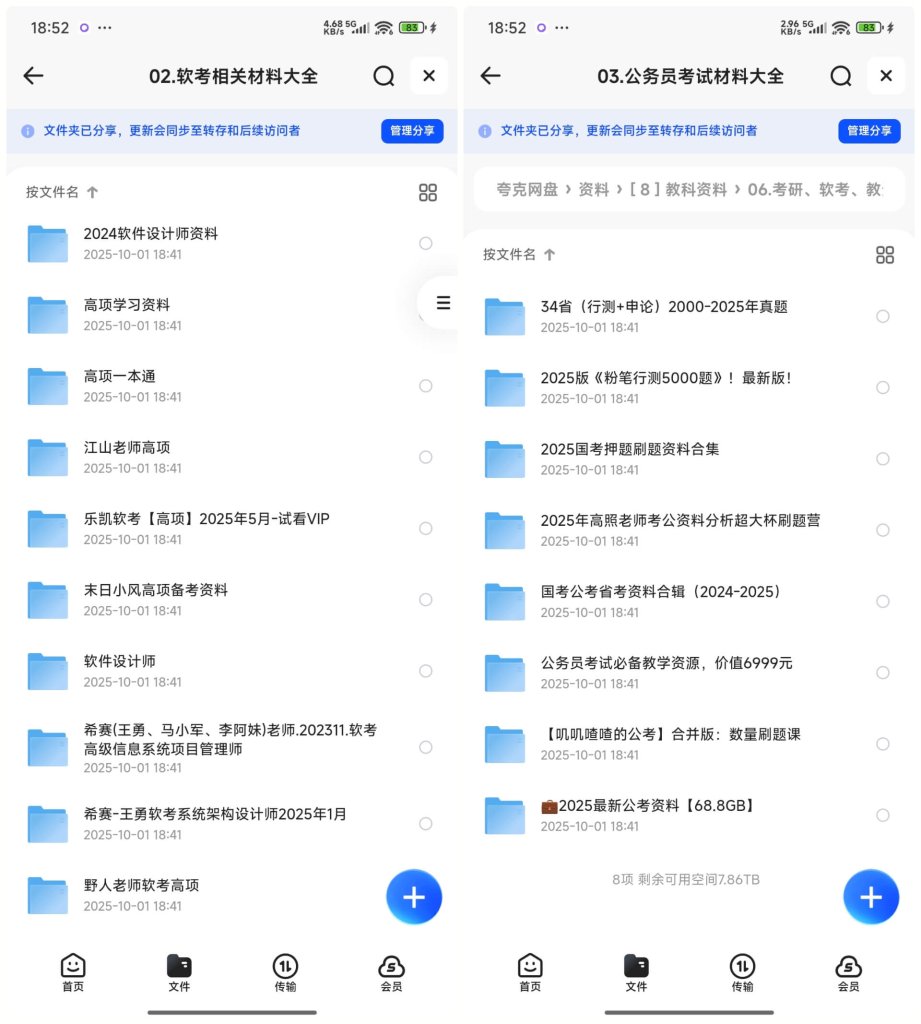This screenshot has width=921, height=1024.
Task: Switch to the 文件 tab
Action: (180, 968)
